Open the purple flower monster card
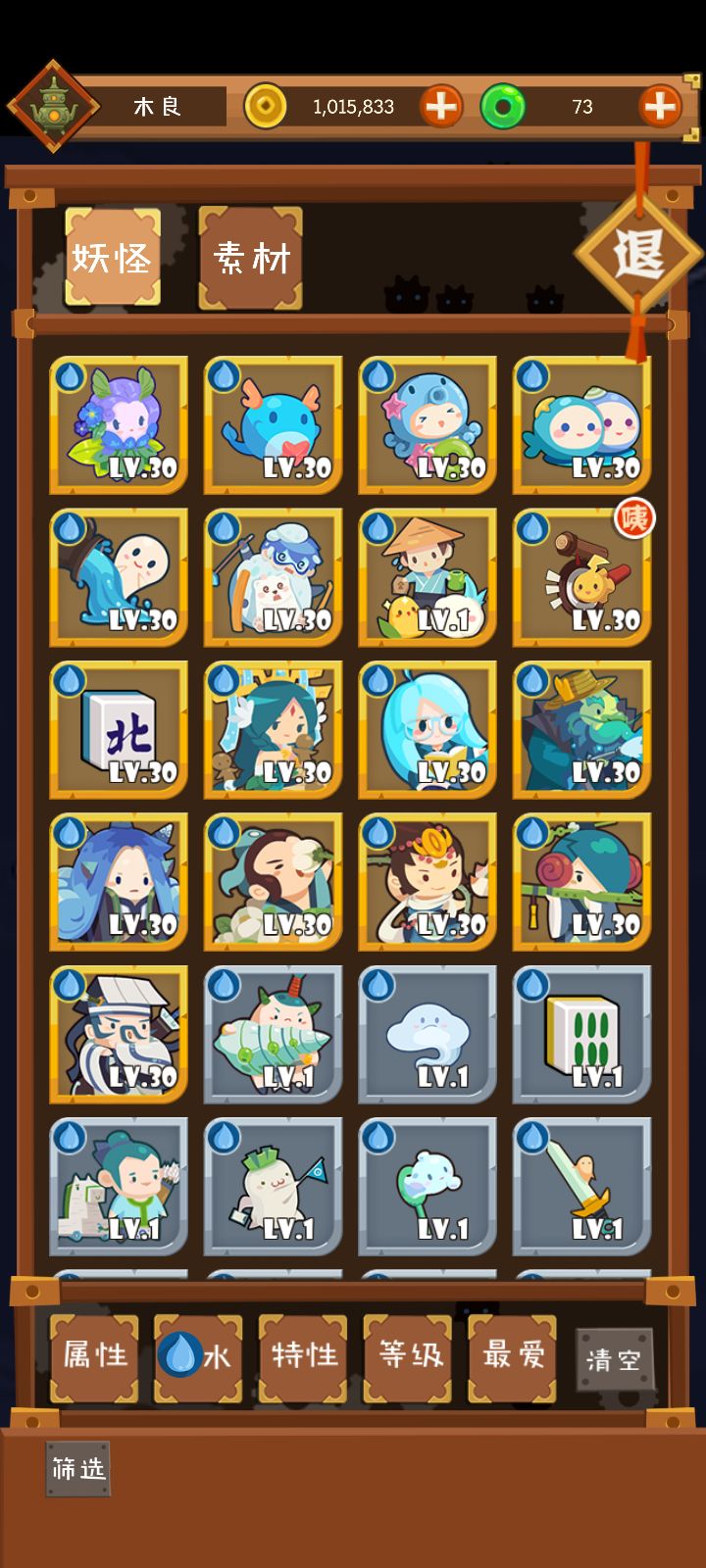706x1568 pixels. (119, 425)
